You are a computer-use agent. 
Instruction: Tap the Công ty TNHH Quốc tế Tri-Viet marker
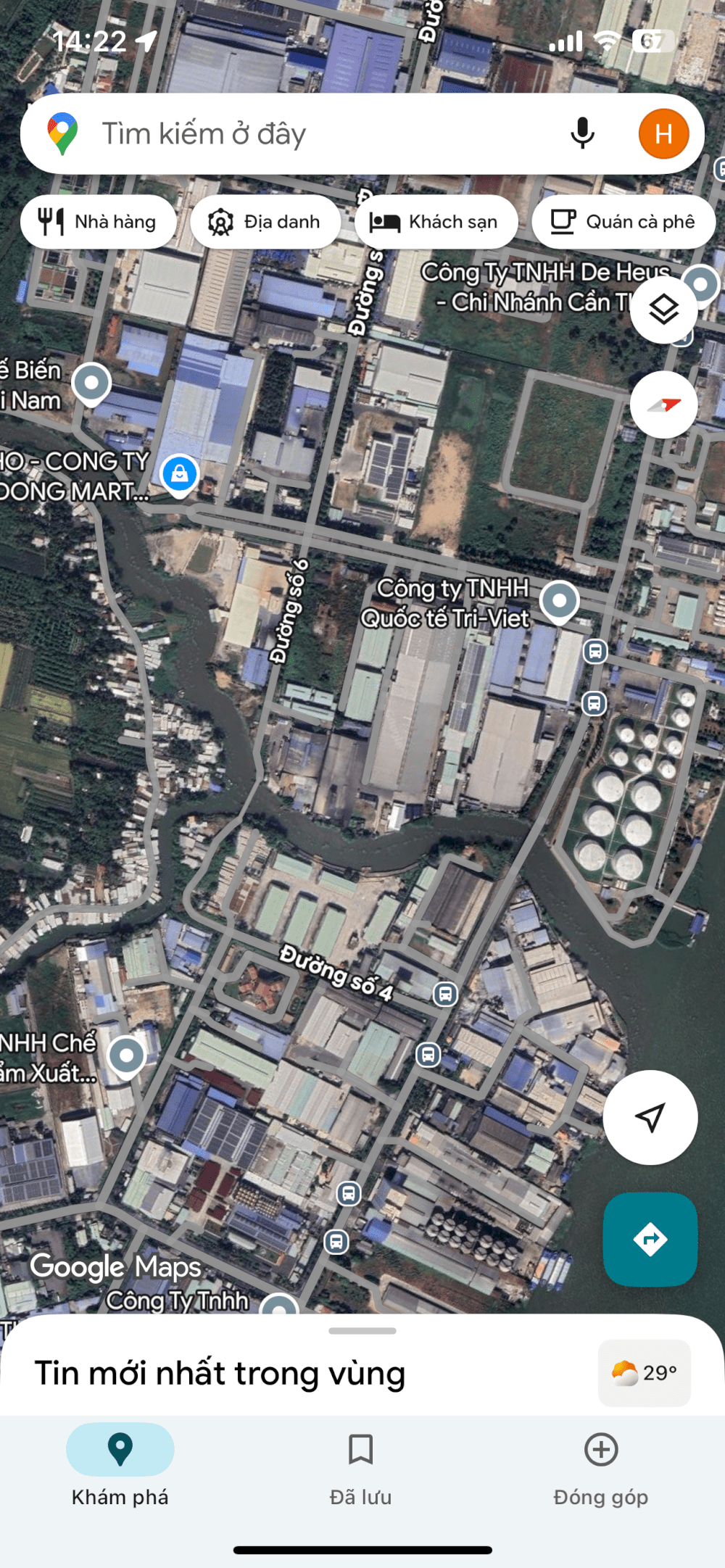(x=558, y=600)
